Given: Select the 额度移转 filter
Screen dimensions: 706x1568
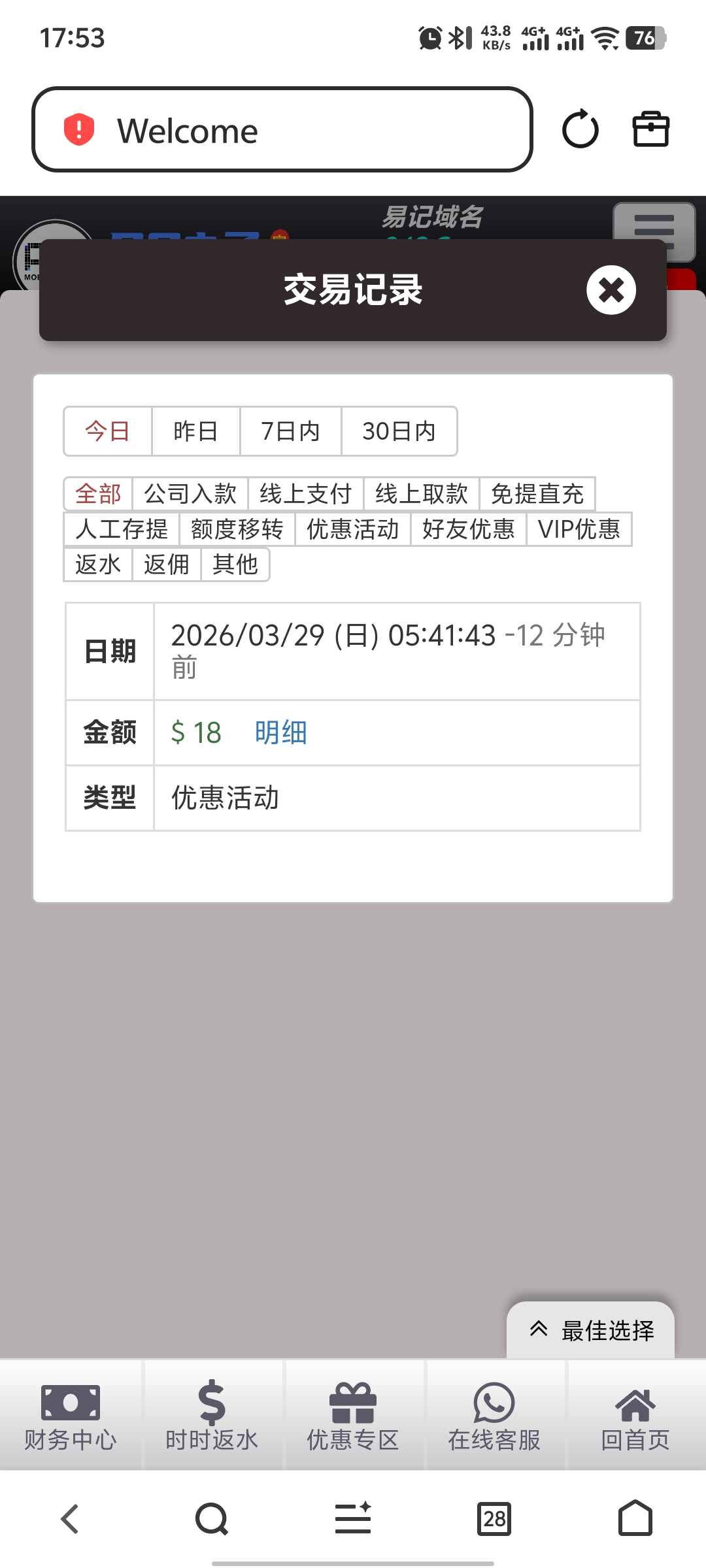Looking at the screenshot, I should point(237,529).
